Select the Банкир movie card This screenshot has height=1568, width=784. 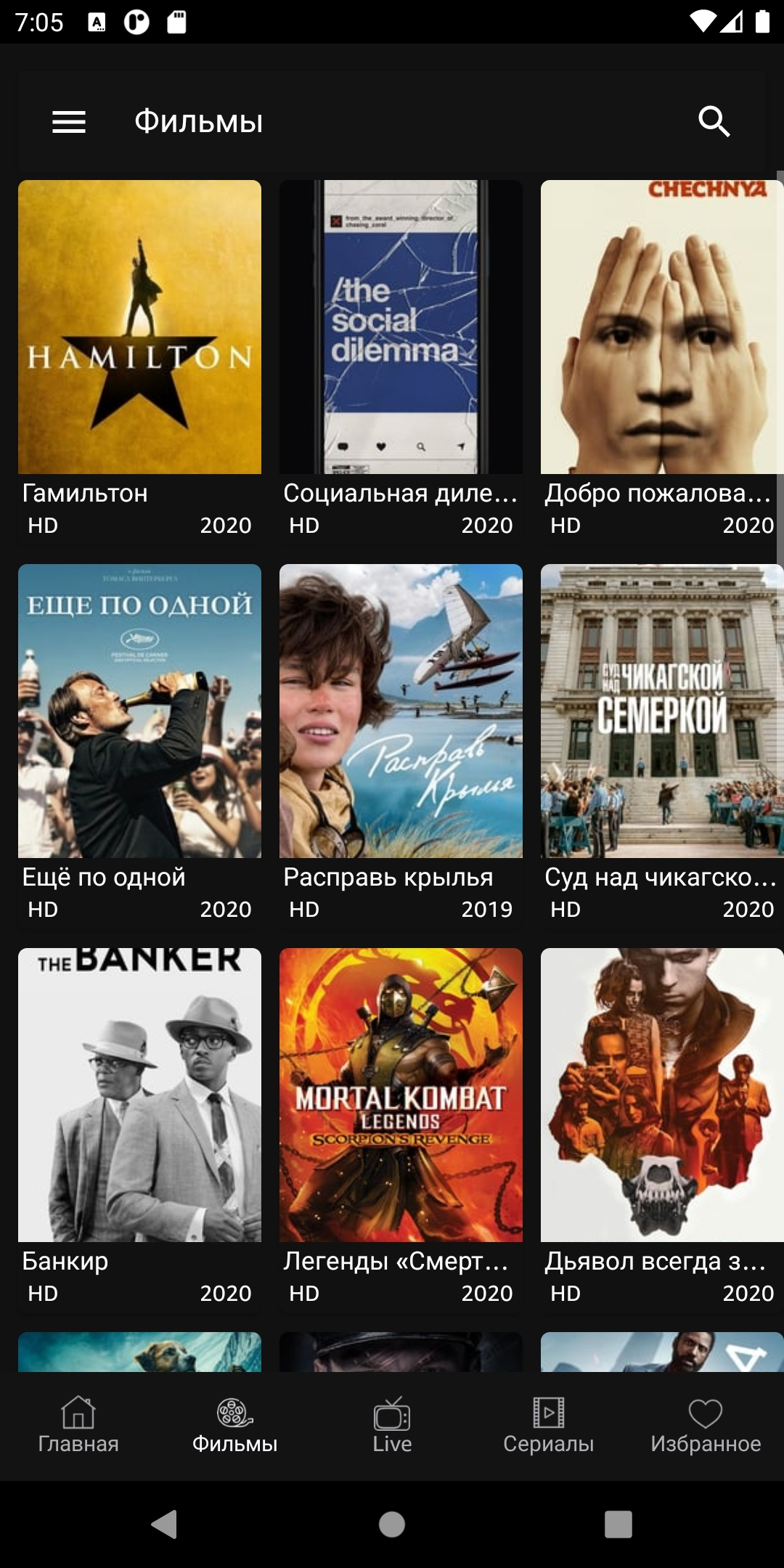click(139, 1130)
